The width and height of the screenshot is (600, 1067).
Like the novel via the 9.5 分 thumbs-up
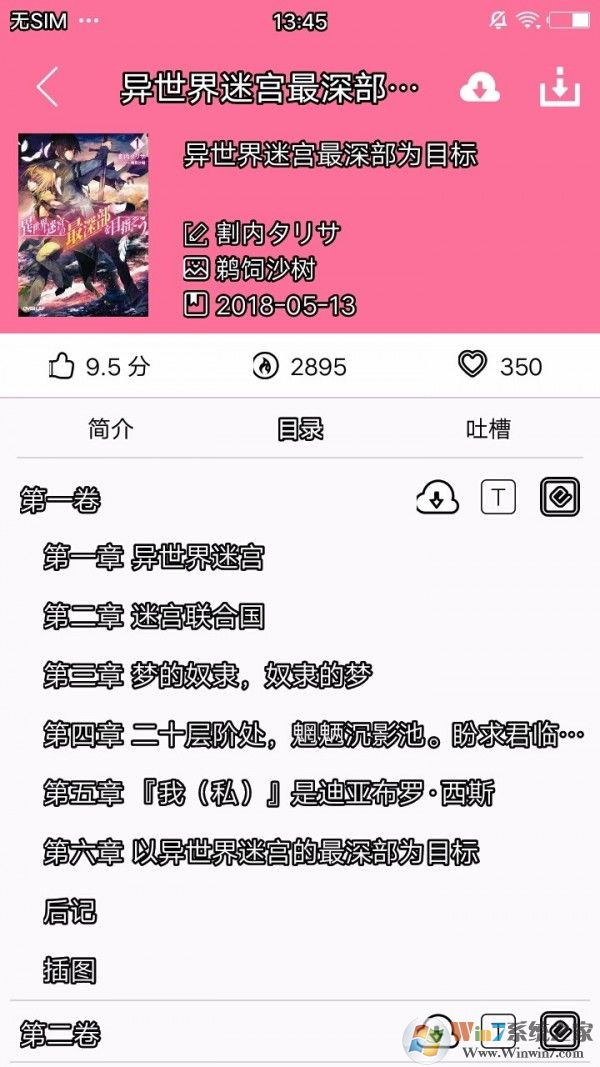(98, 367)
